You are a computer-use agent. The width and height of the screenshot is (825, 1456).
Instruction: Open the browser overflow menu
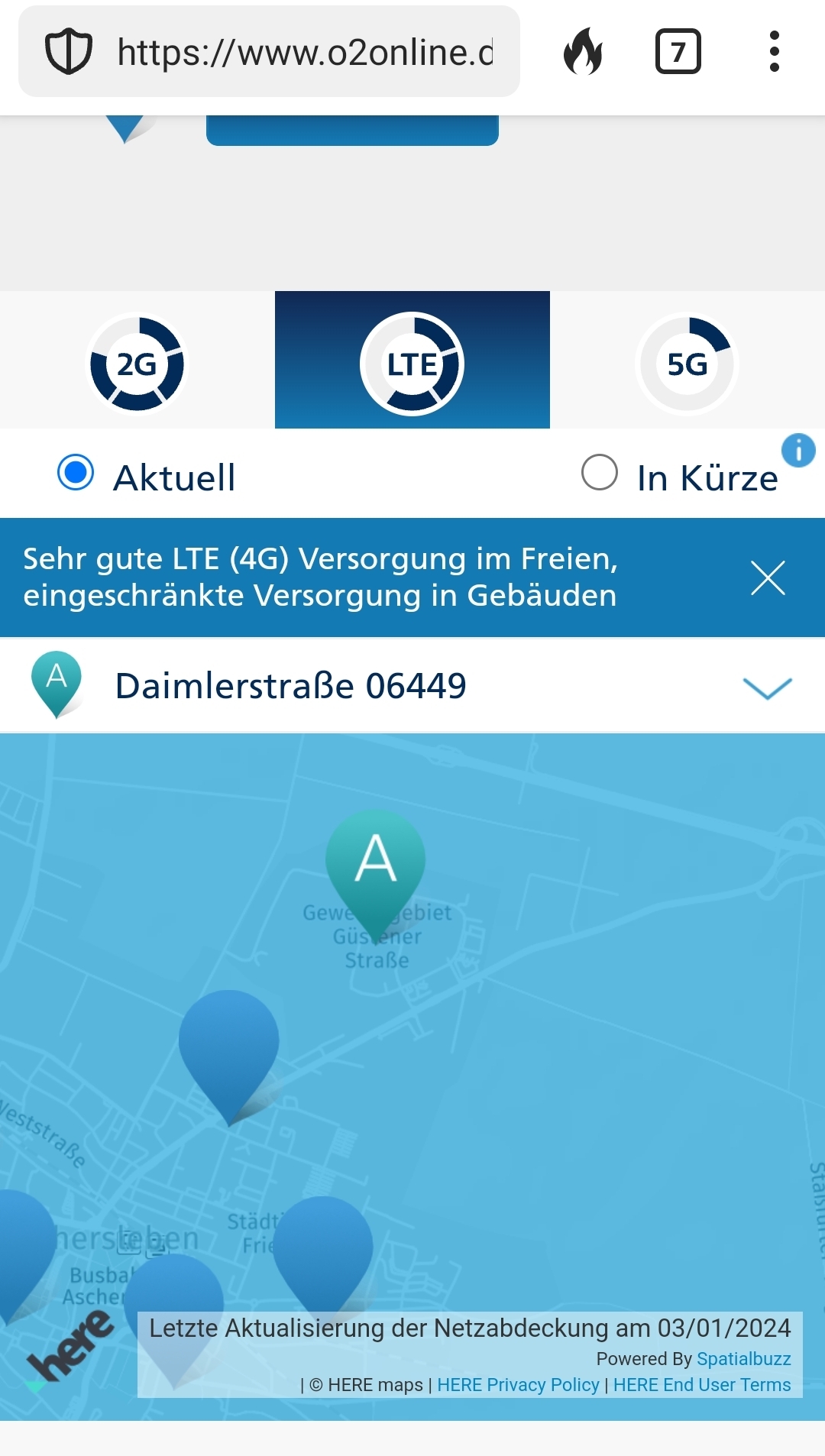click(x=775, y=51)
